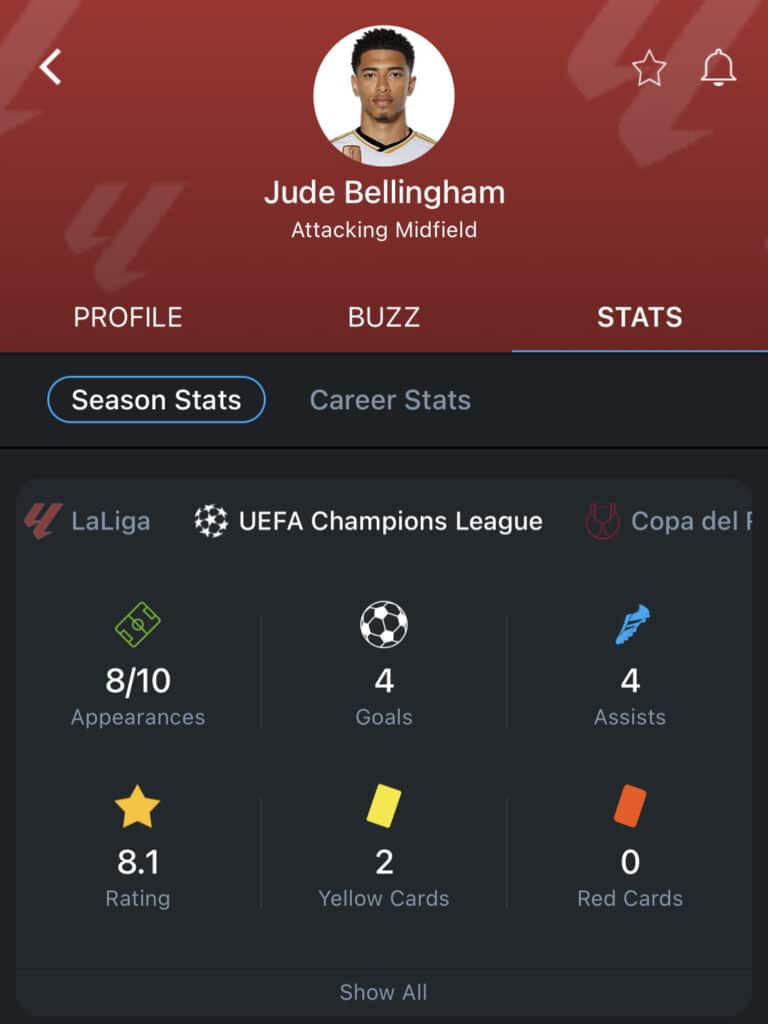This screenshot has height=1024, width=768.
Task: Add Jude Bellingham to favorites with the star
Action: [x=649, y=68]
